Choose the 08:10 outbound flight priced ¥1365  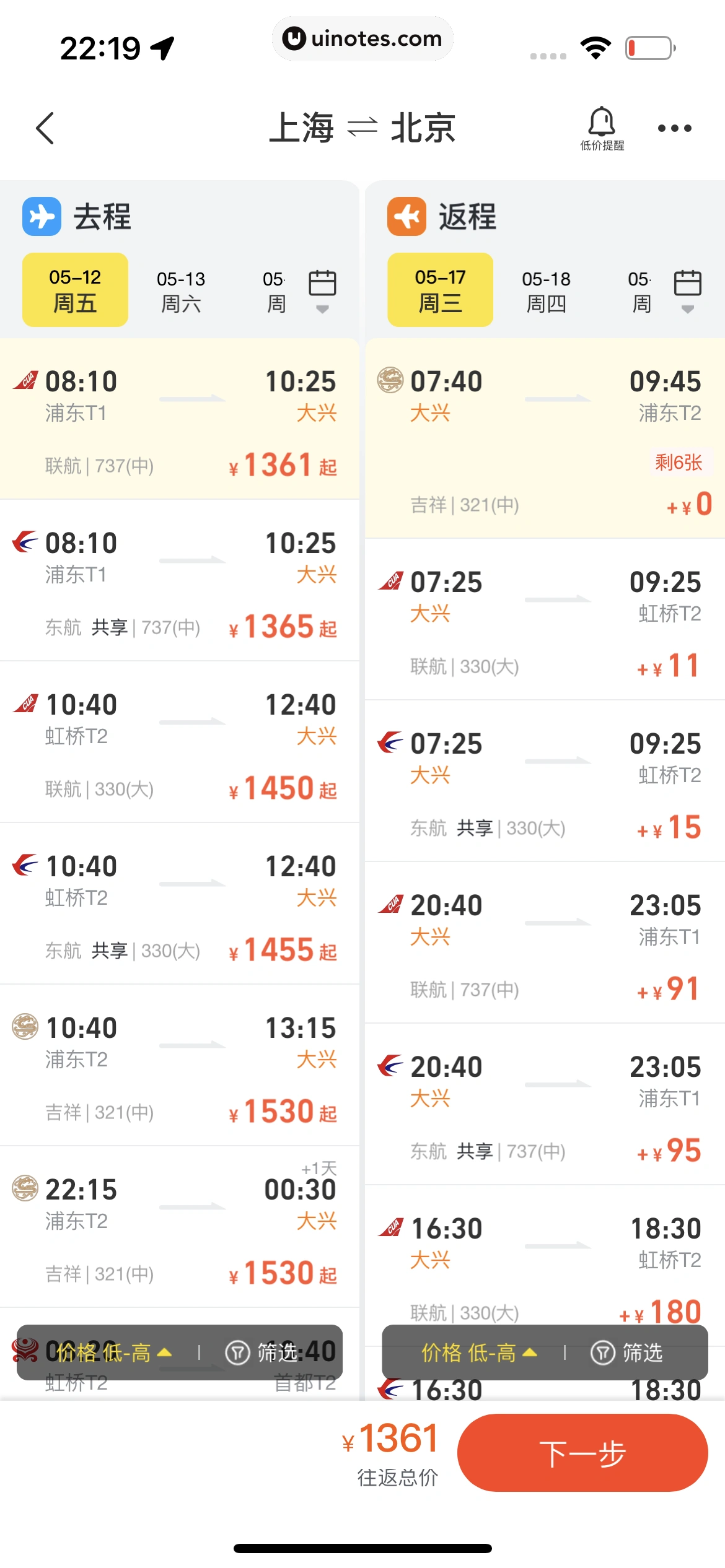[x=180, y=582]
